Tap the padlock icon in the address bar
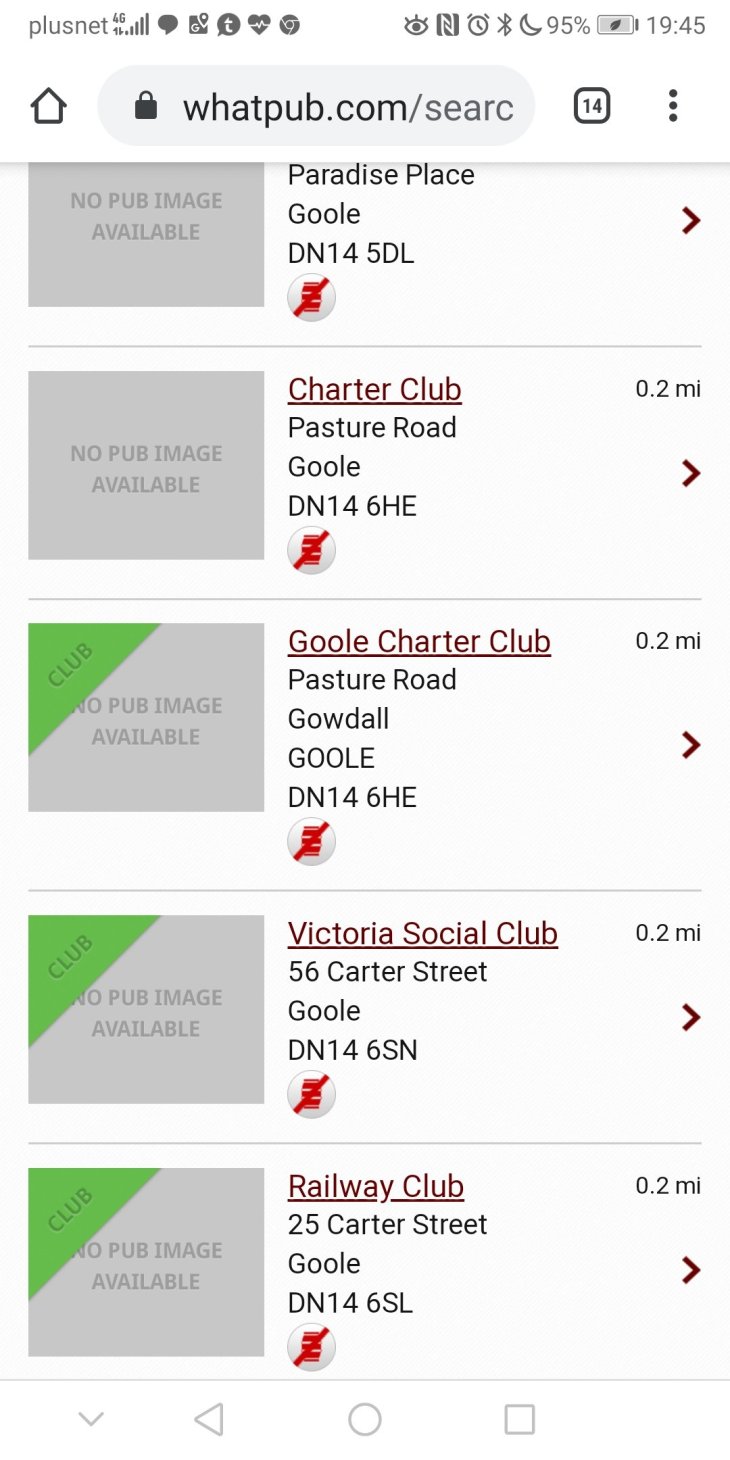The width and height of the screenshot is (730, 1460). click(x=148, y=104)
